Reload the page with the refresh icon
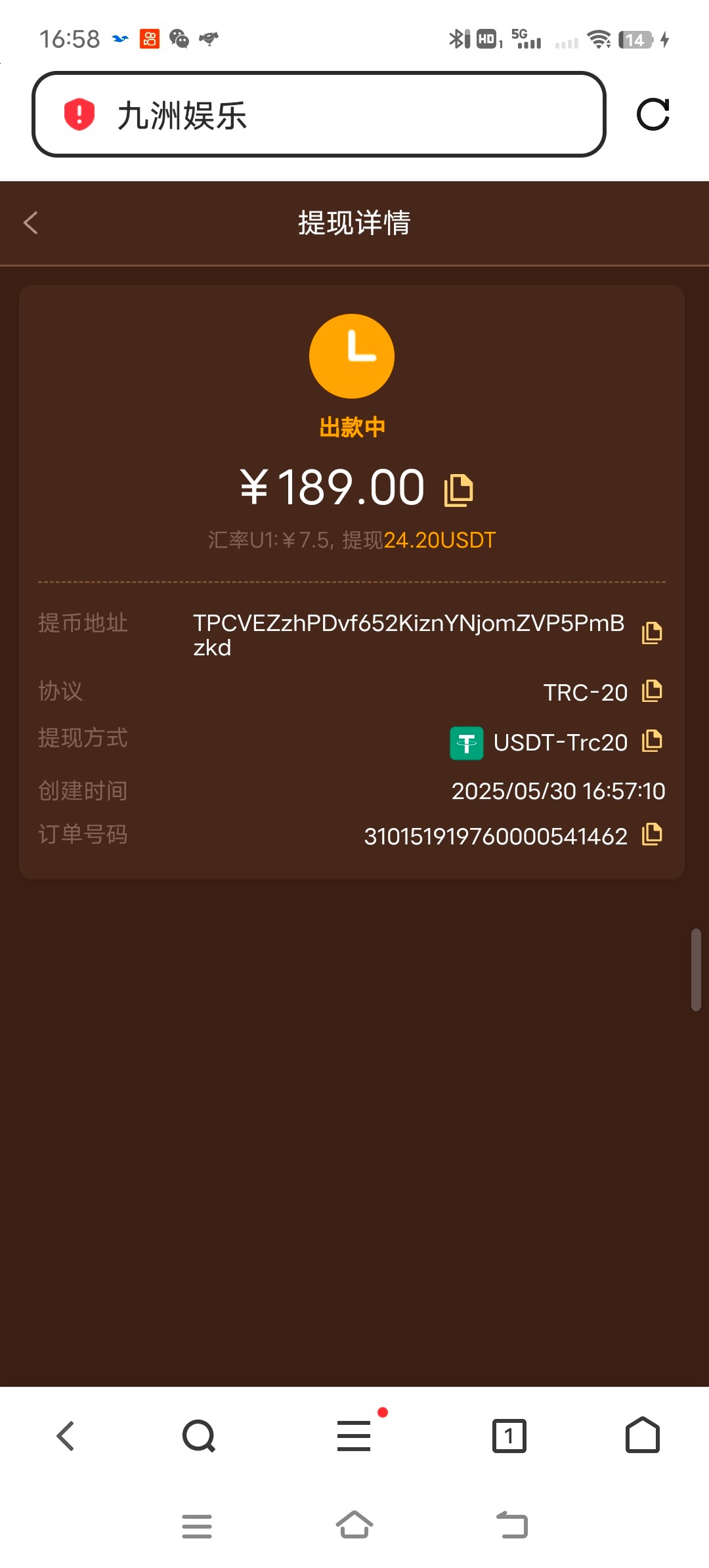This screenshot has height=1568, width=709. click(653, 115)
